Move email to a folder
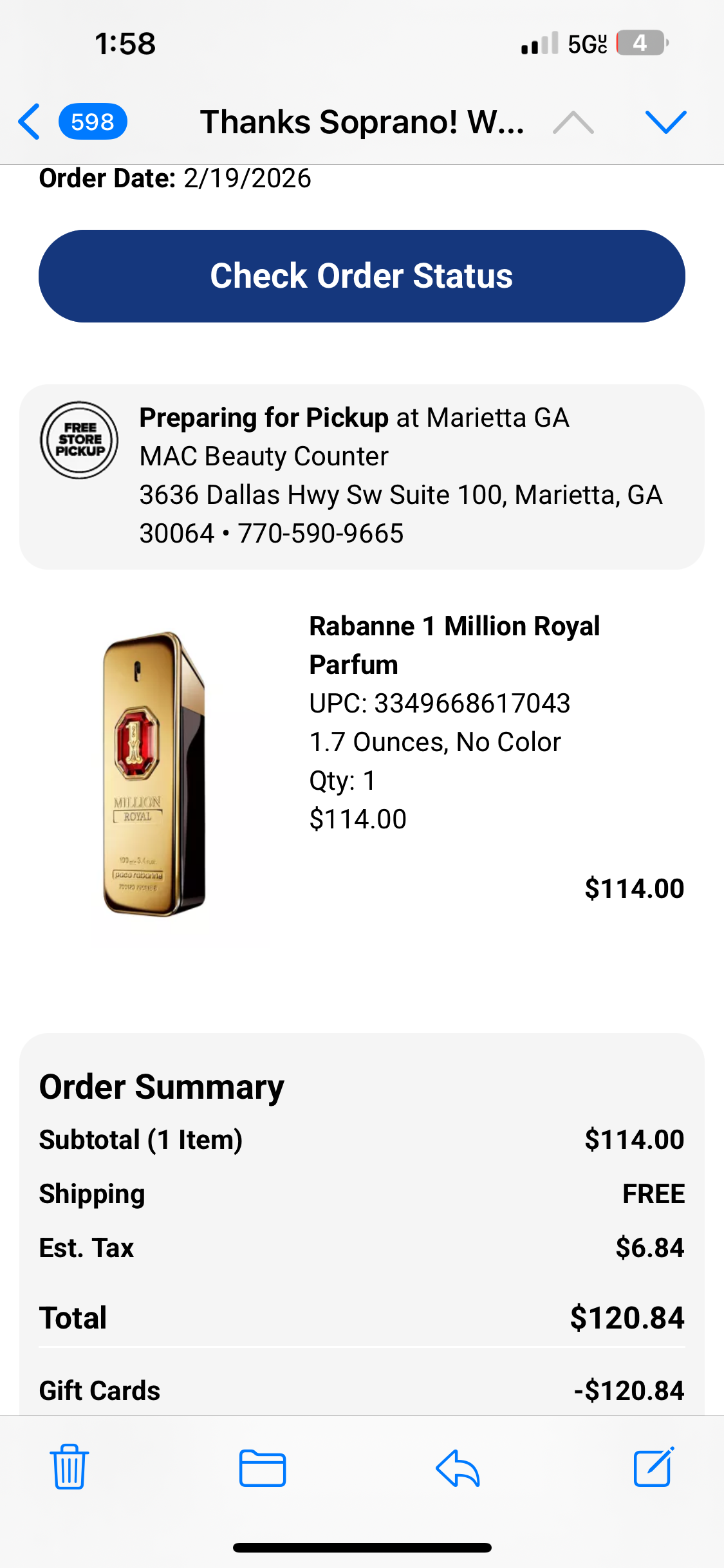Viewport: 724px width, 1568px height. tap(262, 1468)
